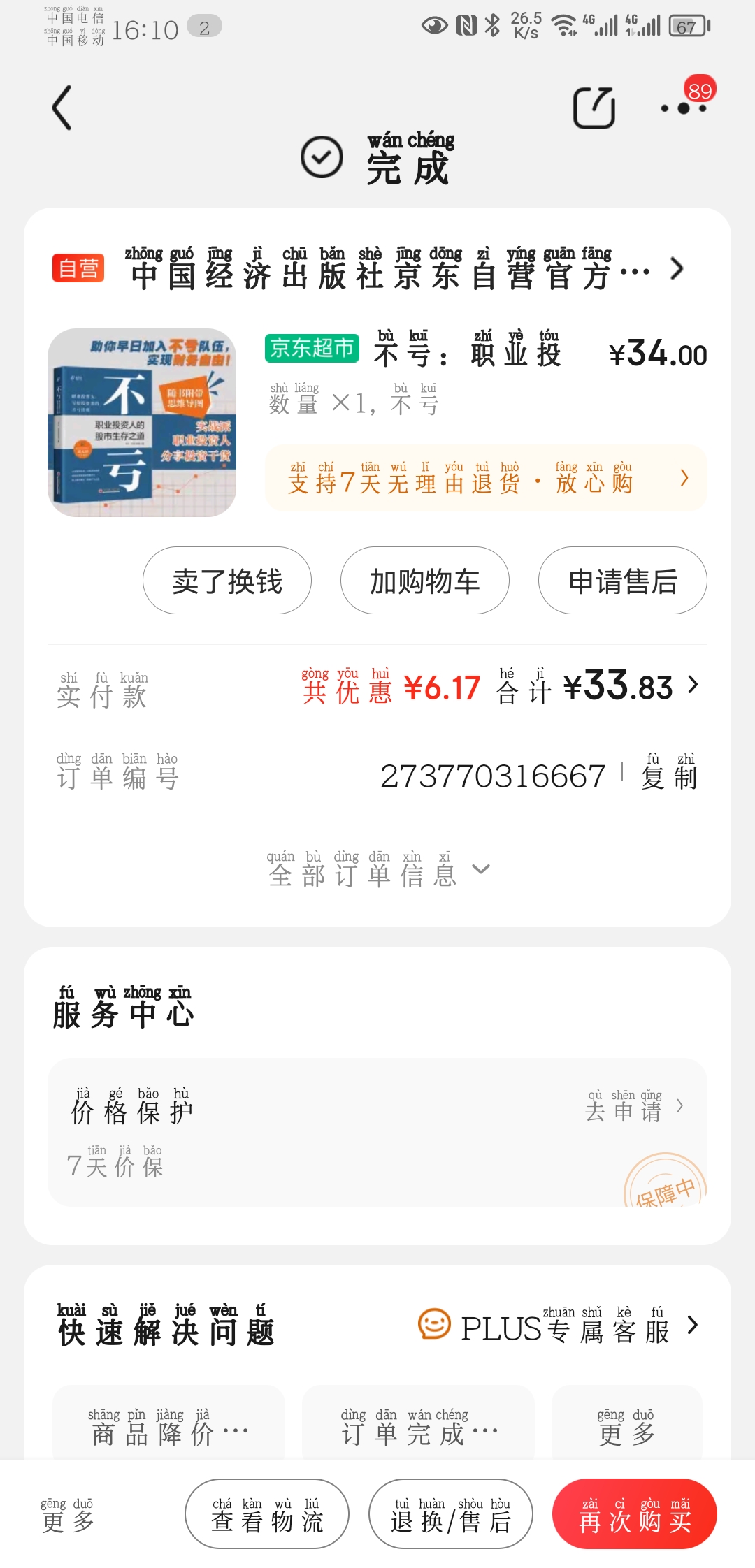Tap the 卖了换钱 button
Viewport: 755px width, 1568px height.
point(227,581)
